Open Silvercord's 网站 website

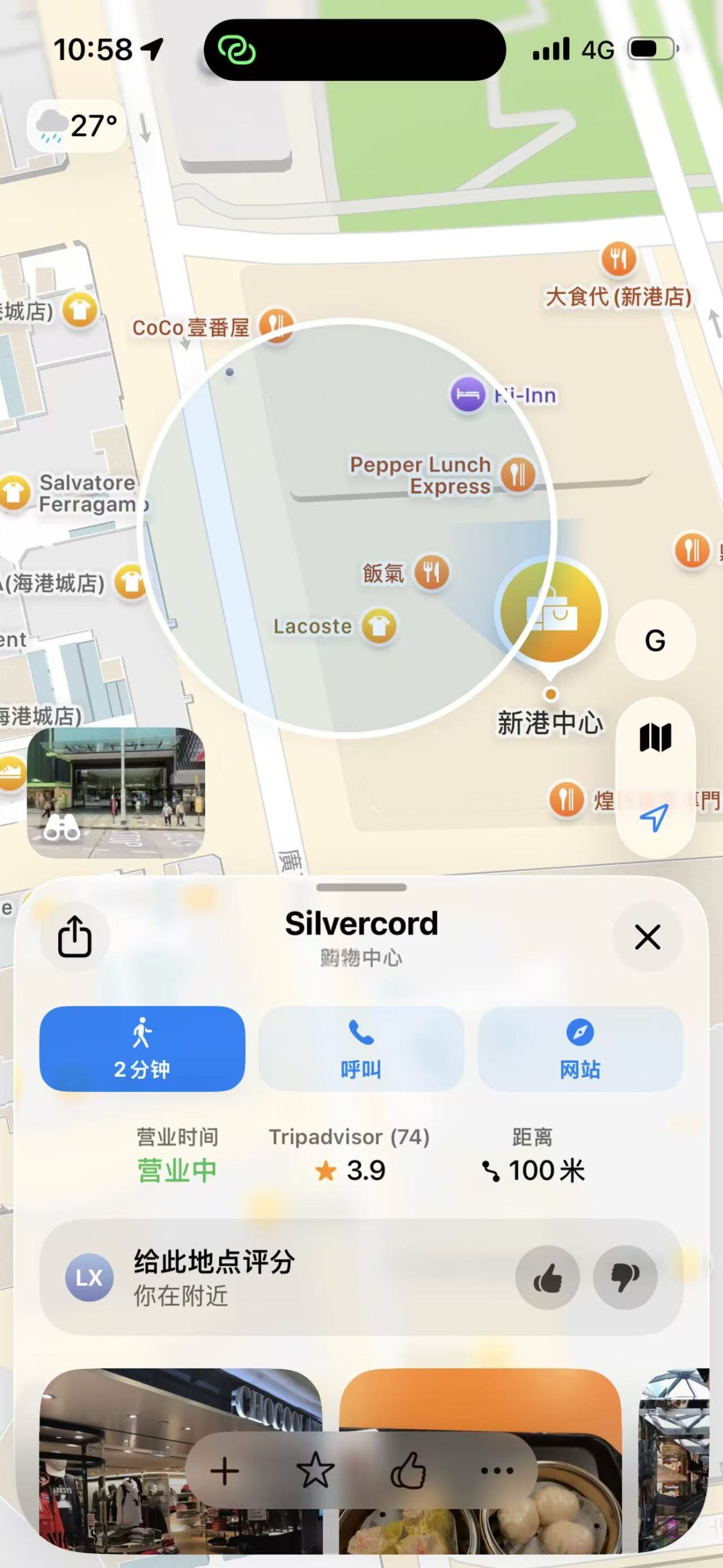[580, 1048]
